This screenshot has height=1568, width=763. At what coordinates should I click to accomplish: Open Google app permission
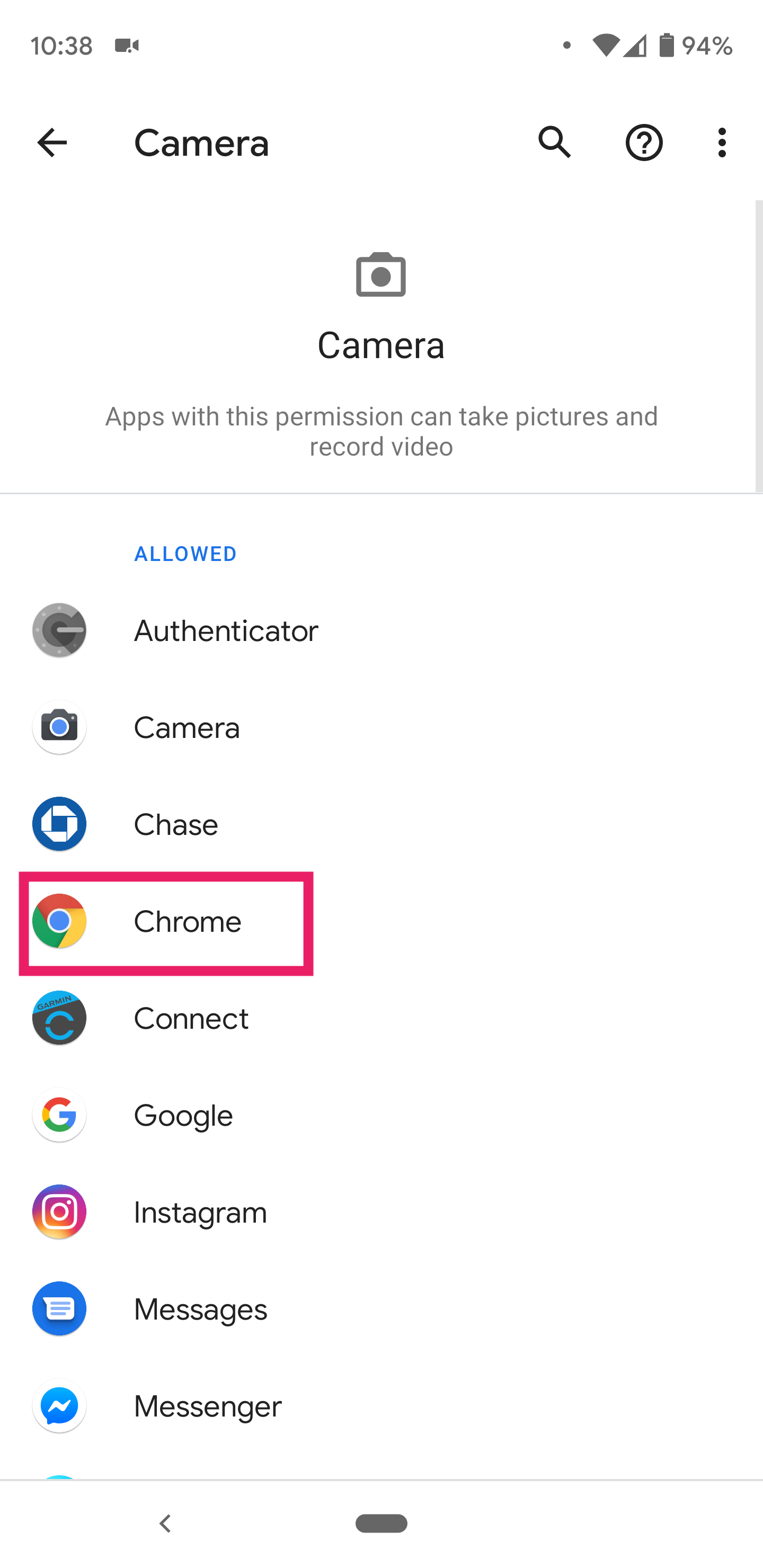point(183,1115)
